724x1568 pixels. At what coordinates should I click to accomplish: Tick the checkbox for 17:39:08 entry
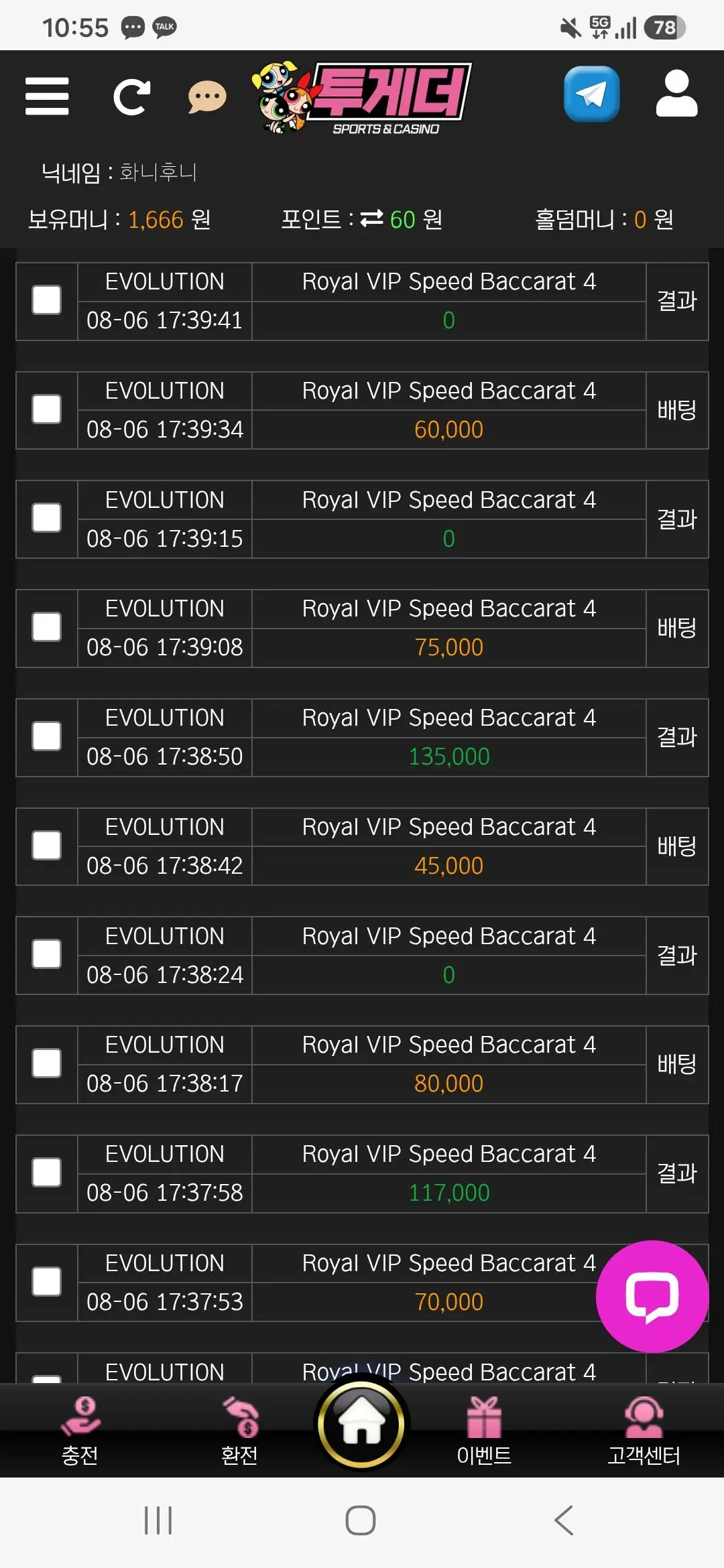[x=47, y=627]
